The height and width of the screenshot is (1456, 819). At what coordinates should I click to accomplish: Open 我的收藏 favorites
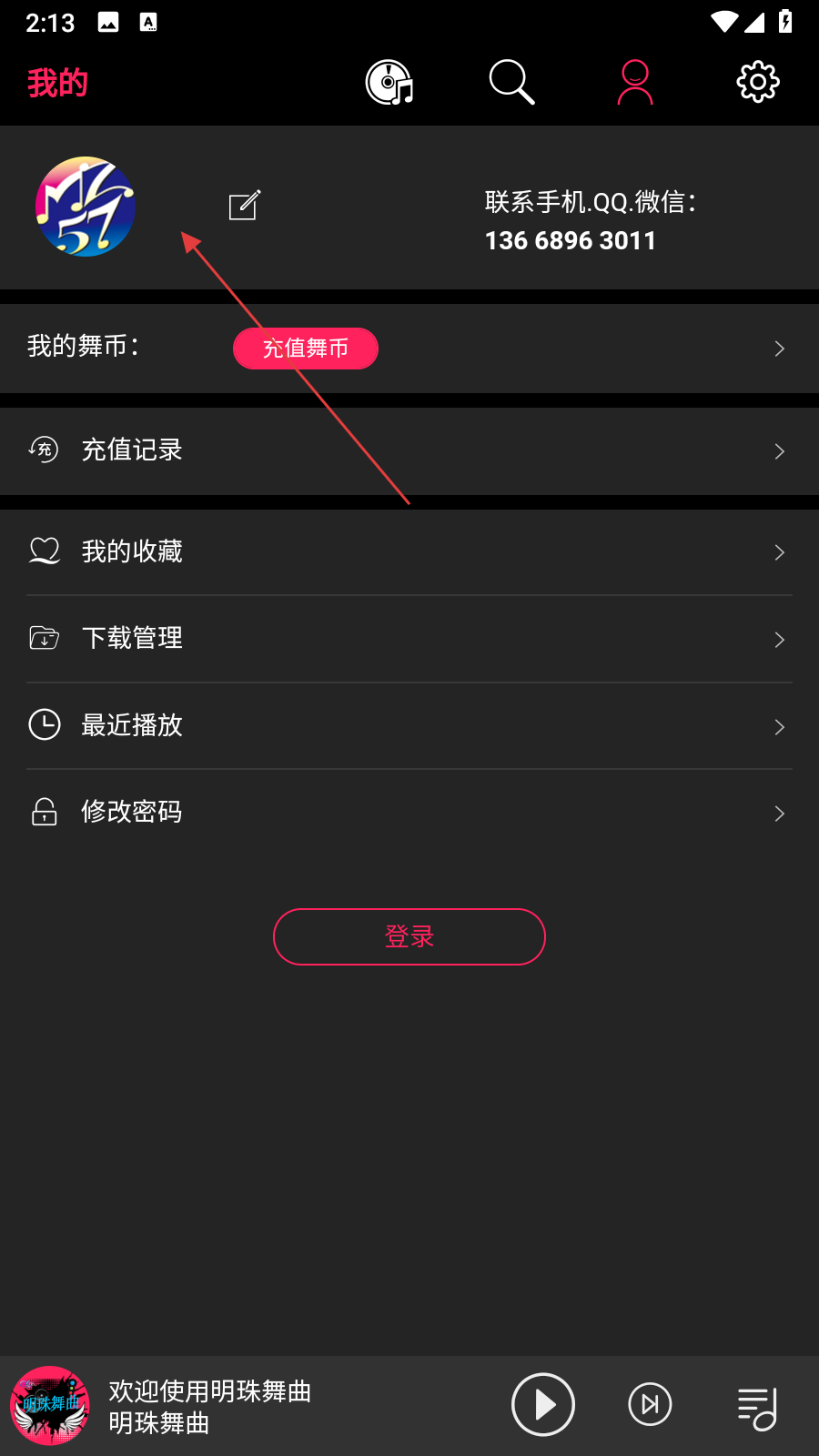pyautogui.click(x=409, y=551)
